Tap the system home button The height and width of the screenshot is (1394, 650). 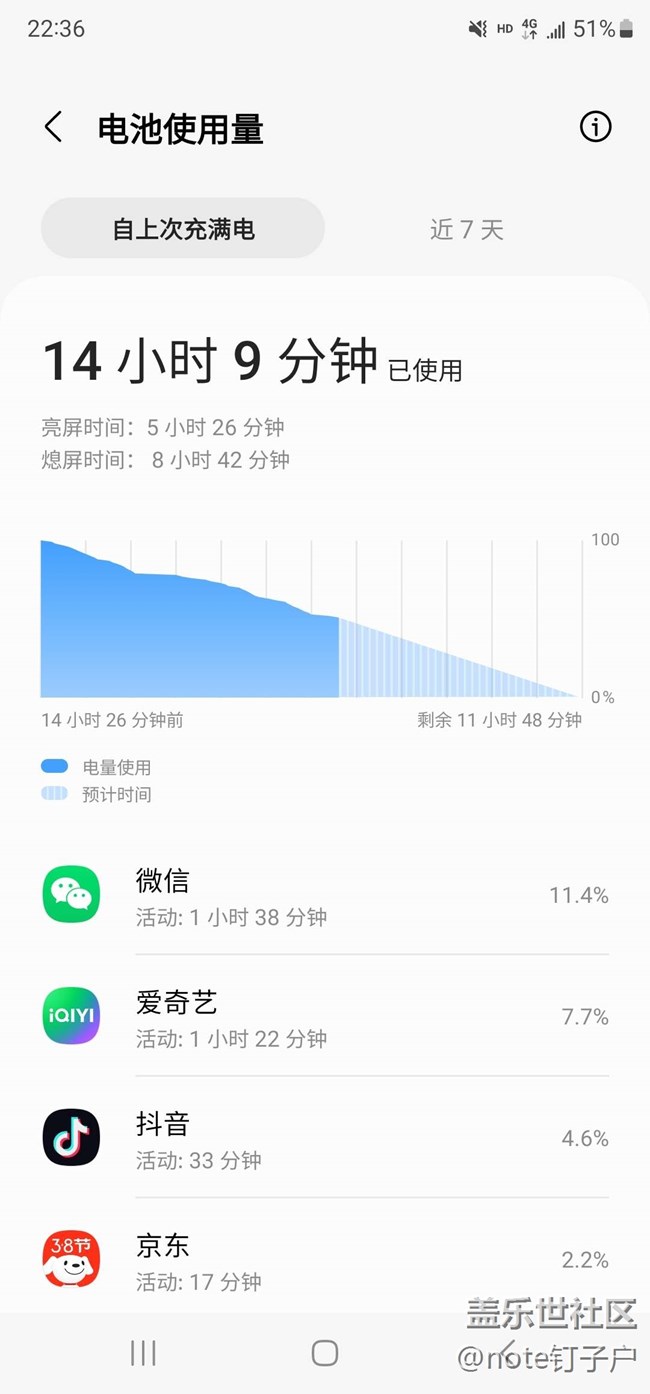coord(325,1353)
